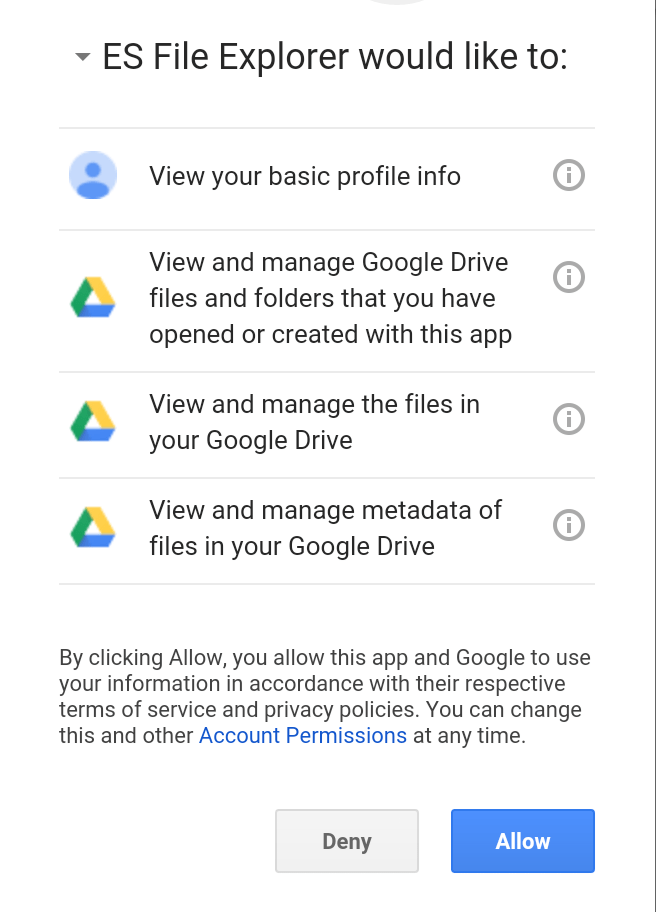Viewport: 656px width, 912px height.
Task: Open the Account Permissions link
Action: [x=303, y=736]
